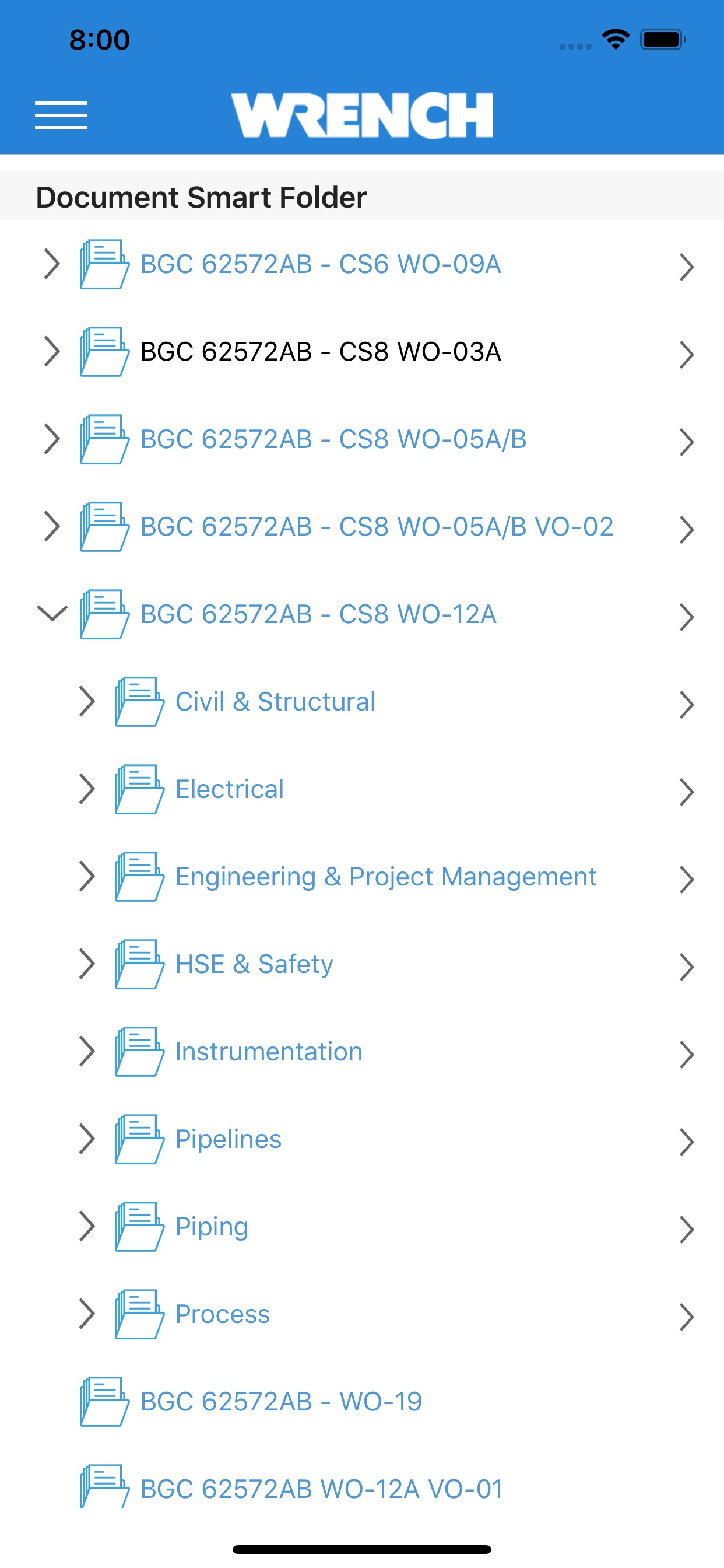Image resolution: width=724 pixels, height=1568 pixels.
Task: Expand the BGC 62572AB - CS6 WO-09A folder
Action: (x=52, y=264)
